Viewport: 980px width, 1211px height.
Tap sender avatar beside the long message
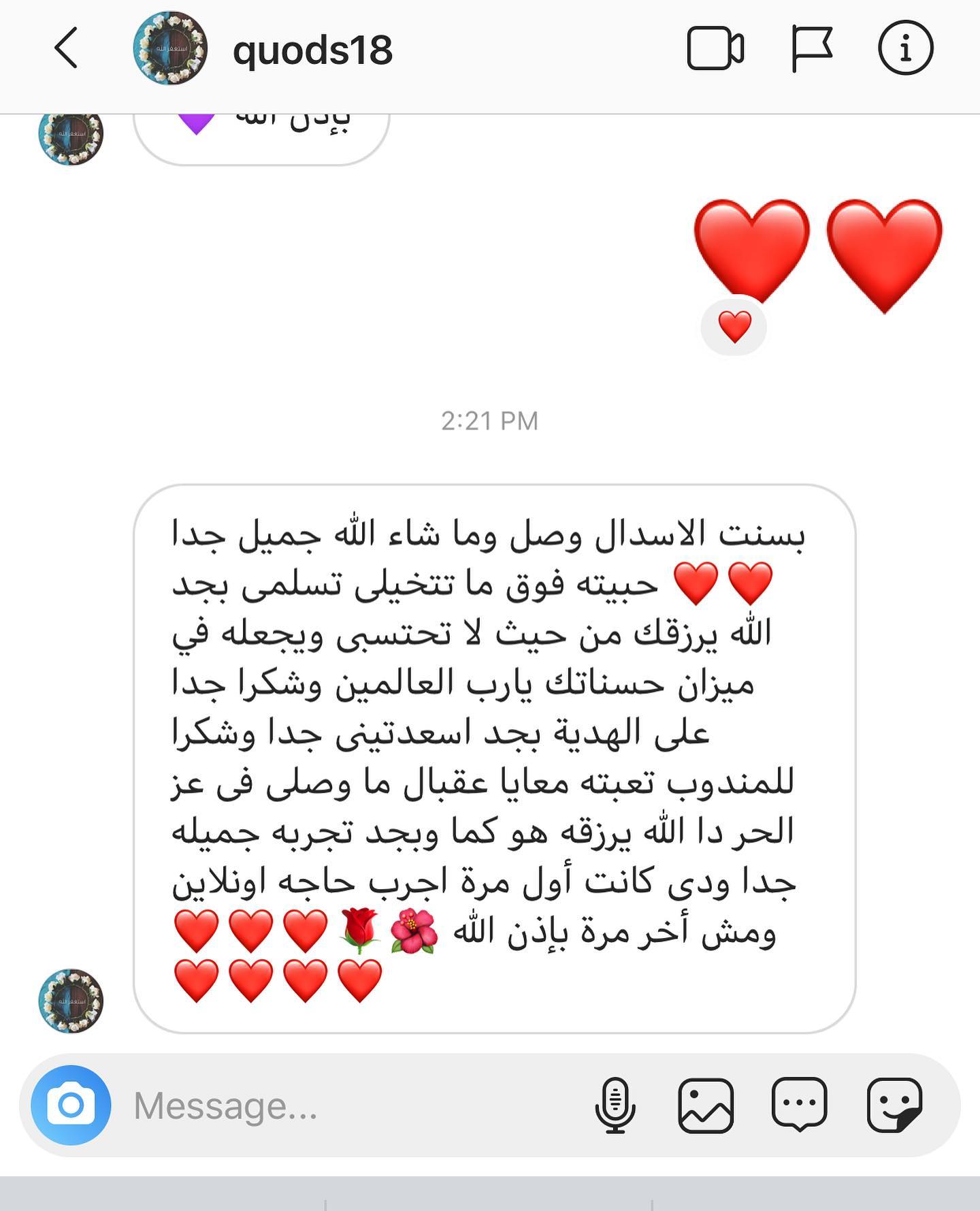[x=71, y=1001]
